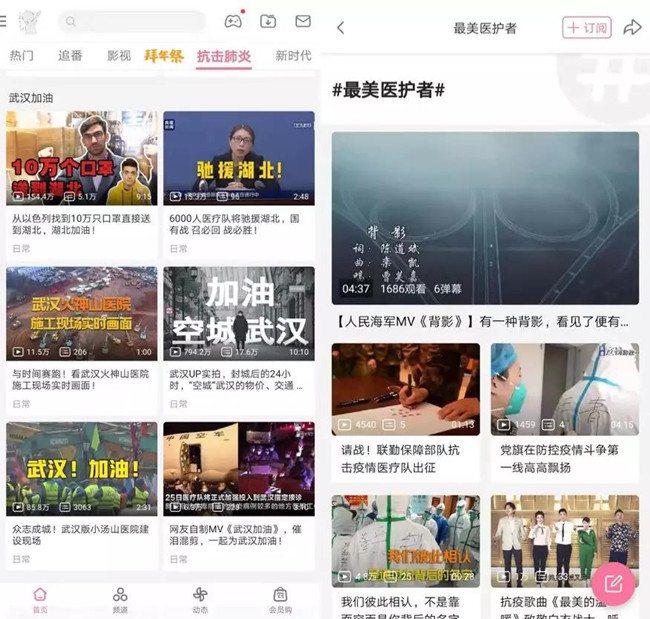The height and width of the screenshot is (619, 650).
Task: Switch to the 追番 tab
Action: pyautogui.click(x=70, y=56)
